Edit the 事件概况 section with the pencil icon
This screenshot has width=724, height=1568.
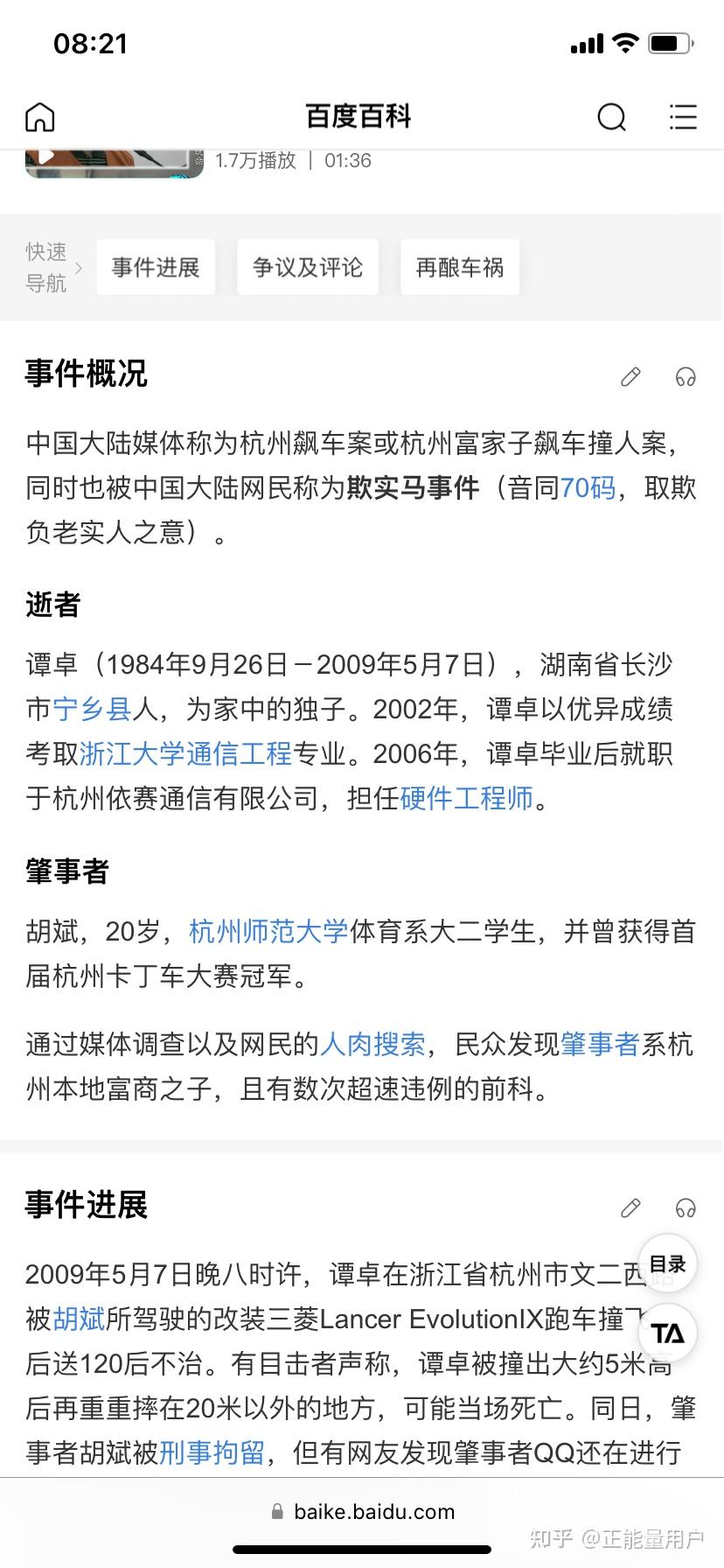point(630,377)
